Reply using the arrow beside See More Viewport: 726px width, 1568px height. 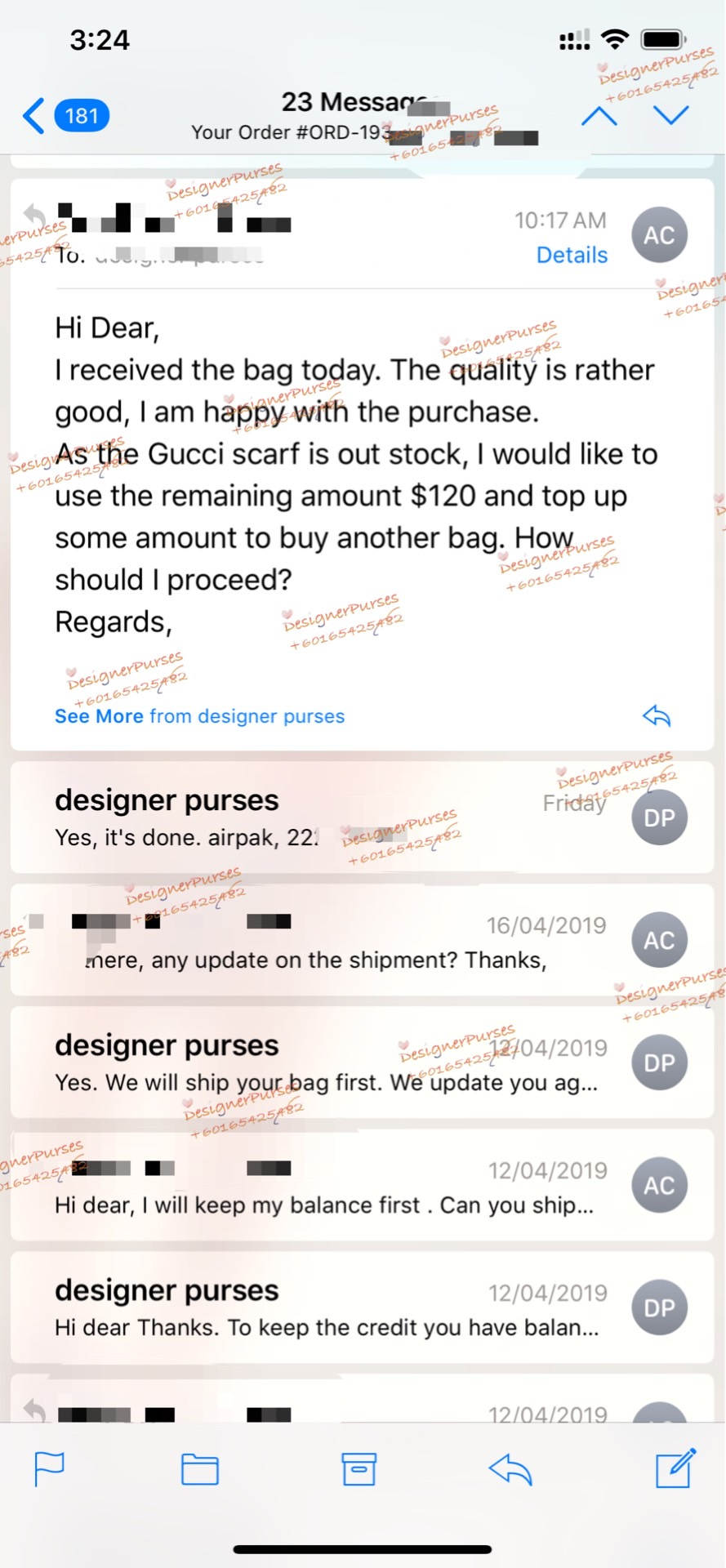click(x=656, y=716)
